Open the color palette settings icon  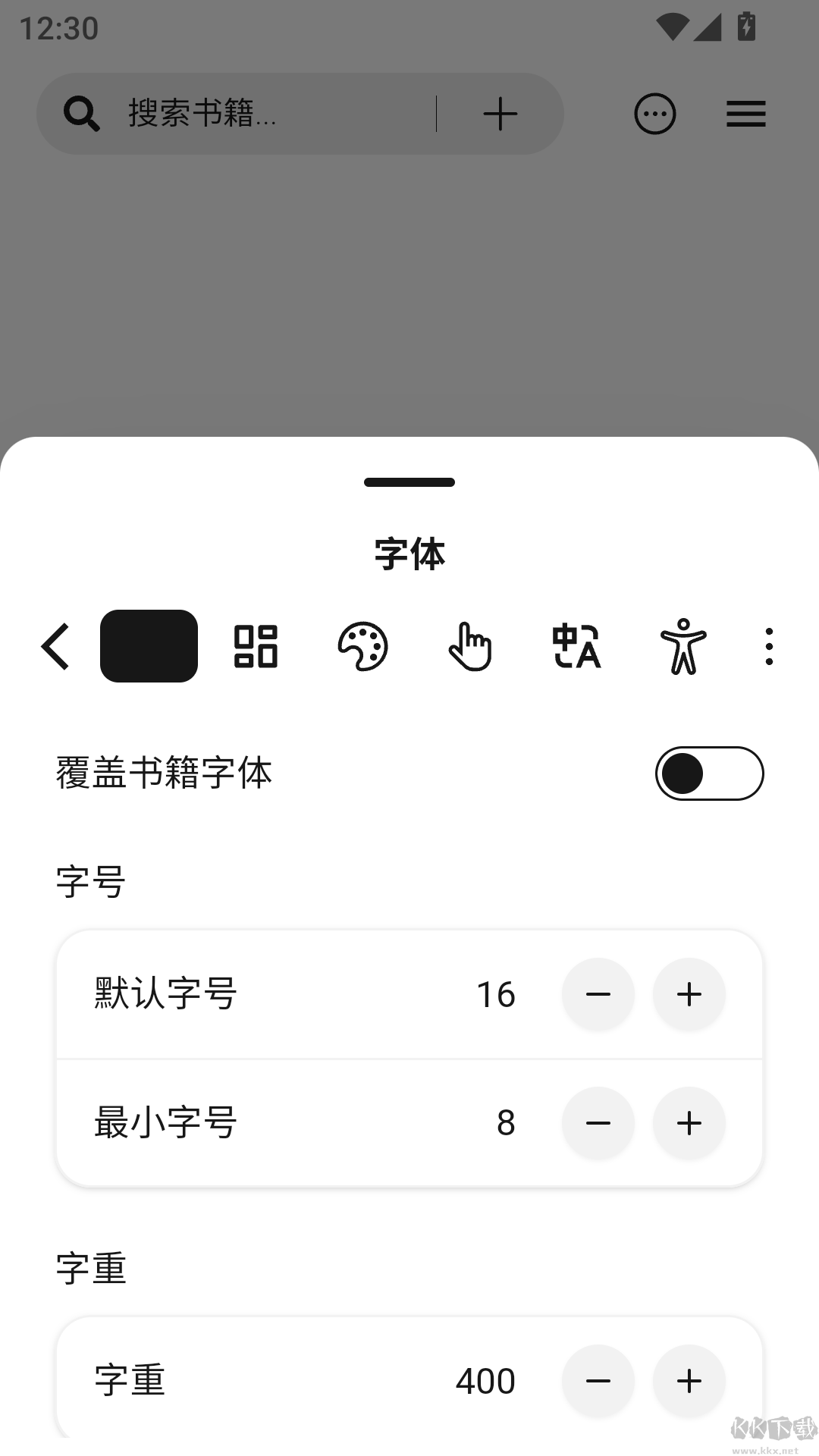click(364, 648)
